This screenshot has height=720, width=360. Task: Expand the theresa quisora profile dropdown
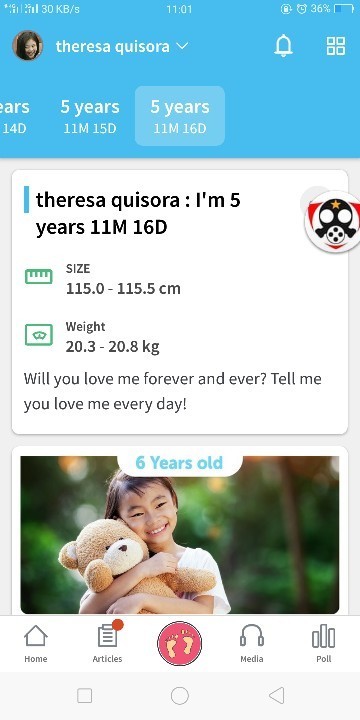122,46
